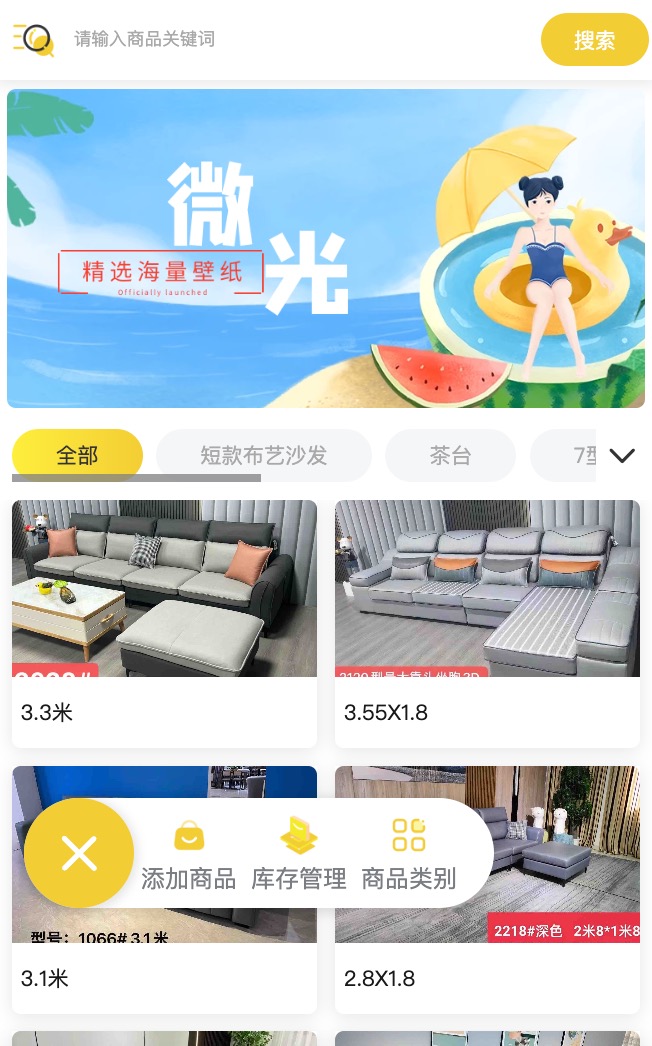Switch to the 茶台 category
Screen dimensions: 652x1046
click(450, 455)
